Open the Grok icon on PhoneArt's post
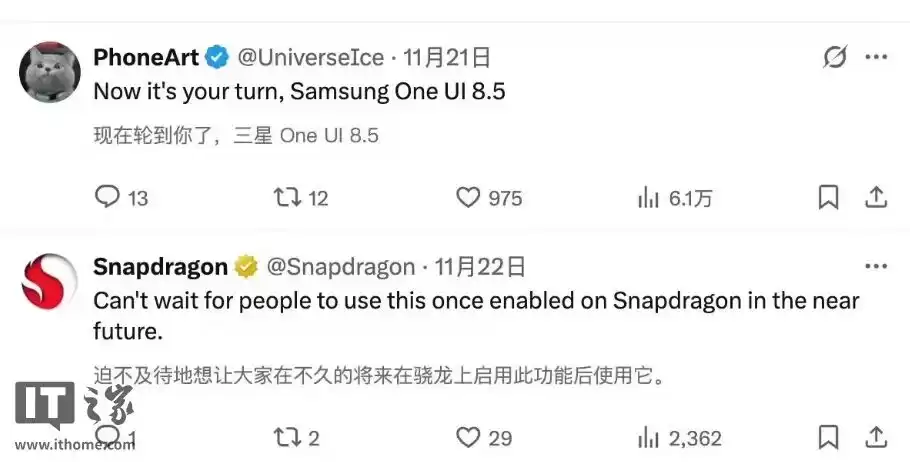Viewport: 910px width, 462px height. 834,57
